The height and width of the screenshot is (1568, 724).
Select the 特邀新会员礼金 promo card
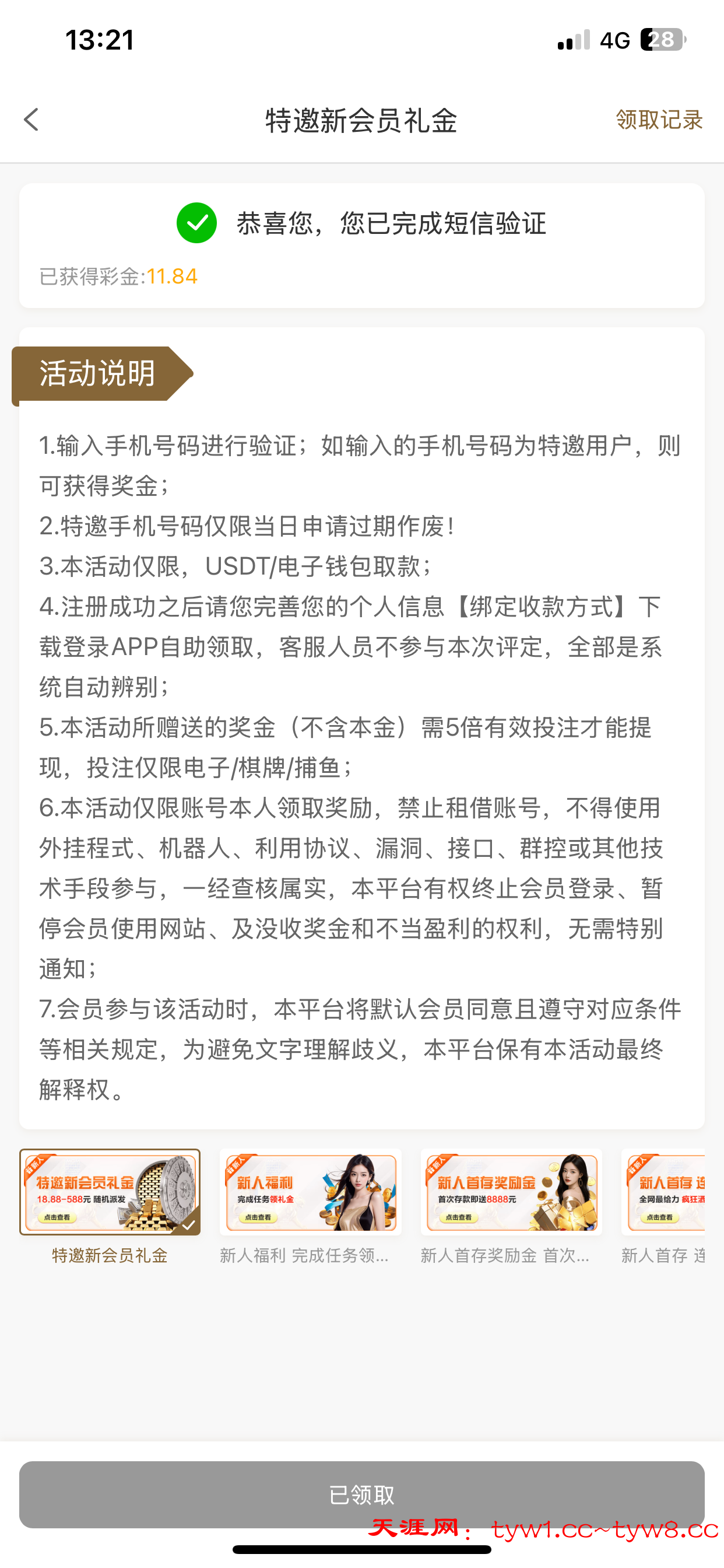(110, 1192)
